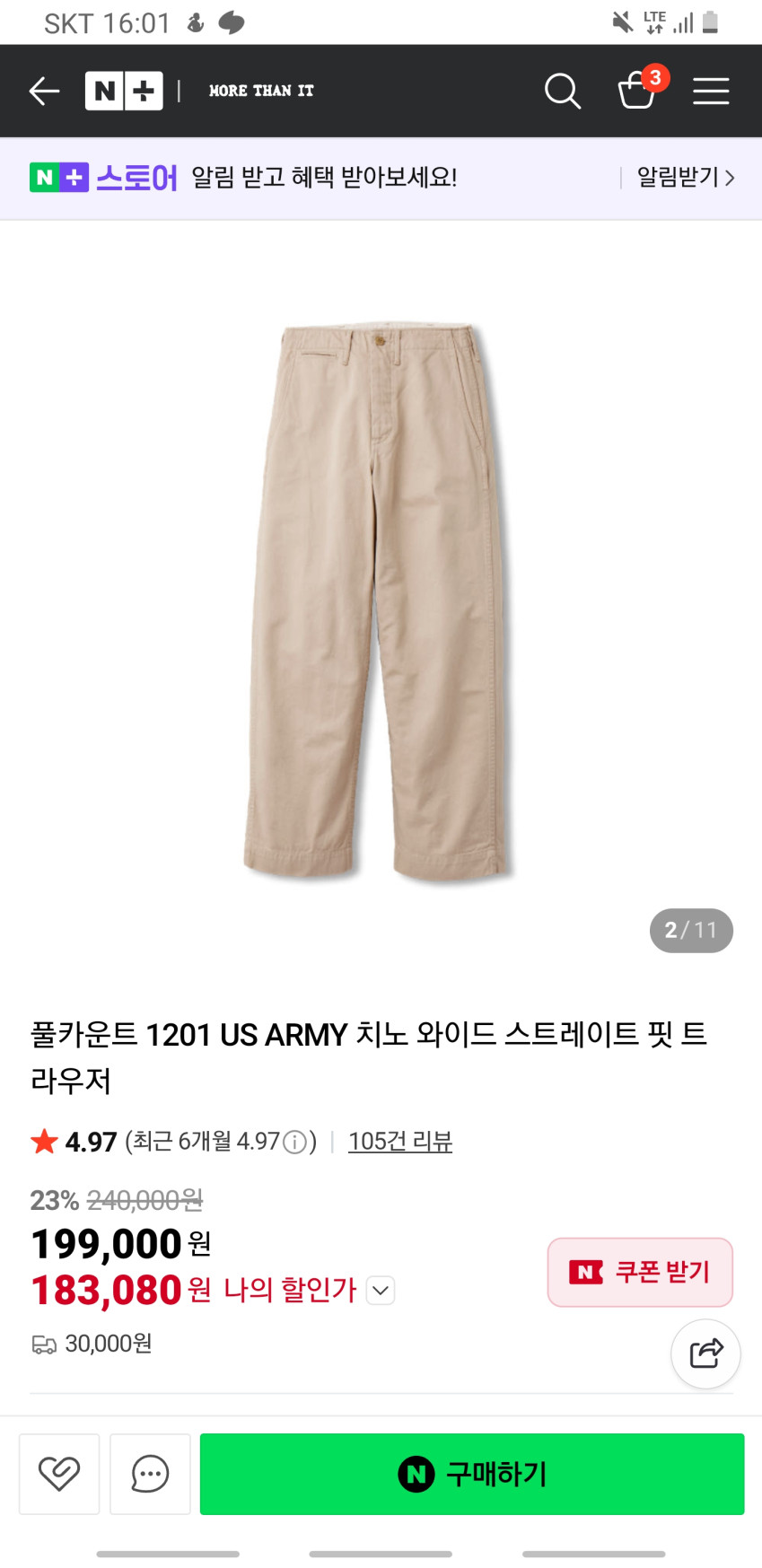Open the MORE THAN IT store page
This screenshot has height=1568, width=762.
click(261, 91)
